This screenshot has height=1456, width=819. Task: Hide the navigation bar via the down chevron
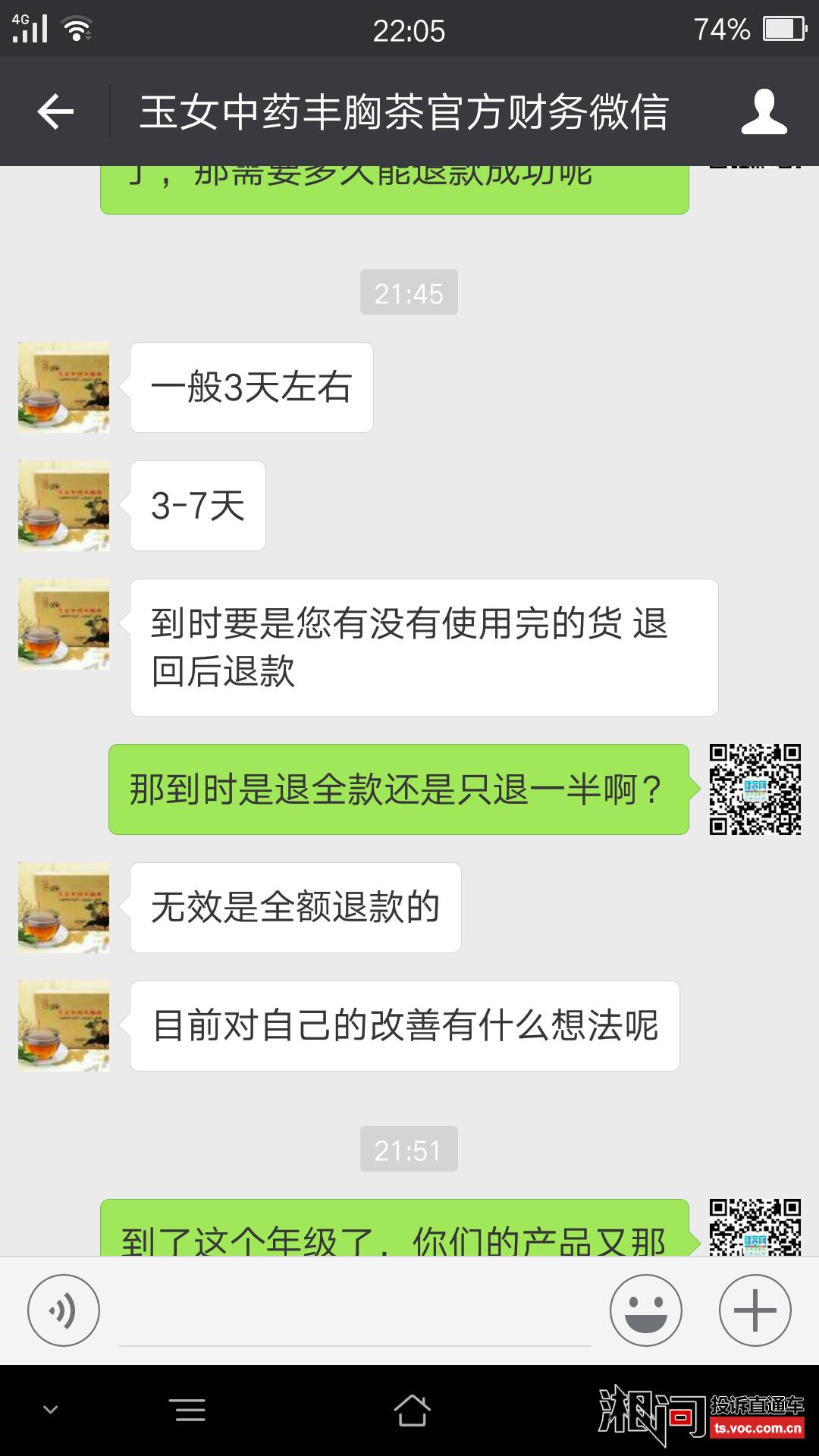point(51,1410)
